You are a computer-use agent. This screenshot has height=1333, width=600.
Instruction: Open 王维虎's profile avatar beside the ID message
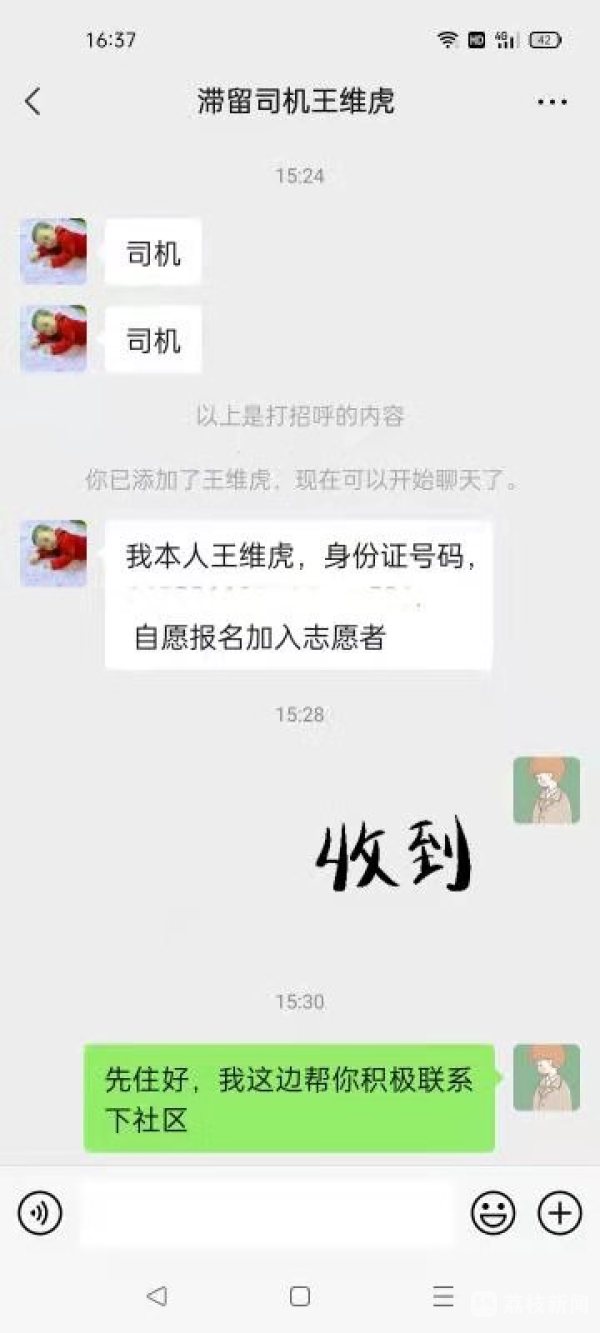pos(53,553)
